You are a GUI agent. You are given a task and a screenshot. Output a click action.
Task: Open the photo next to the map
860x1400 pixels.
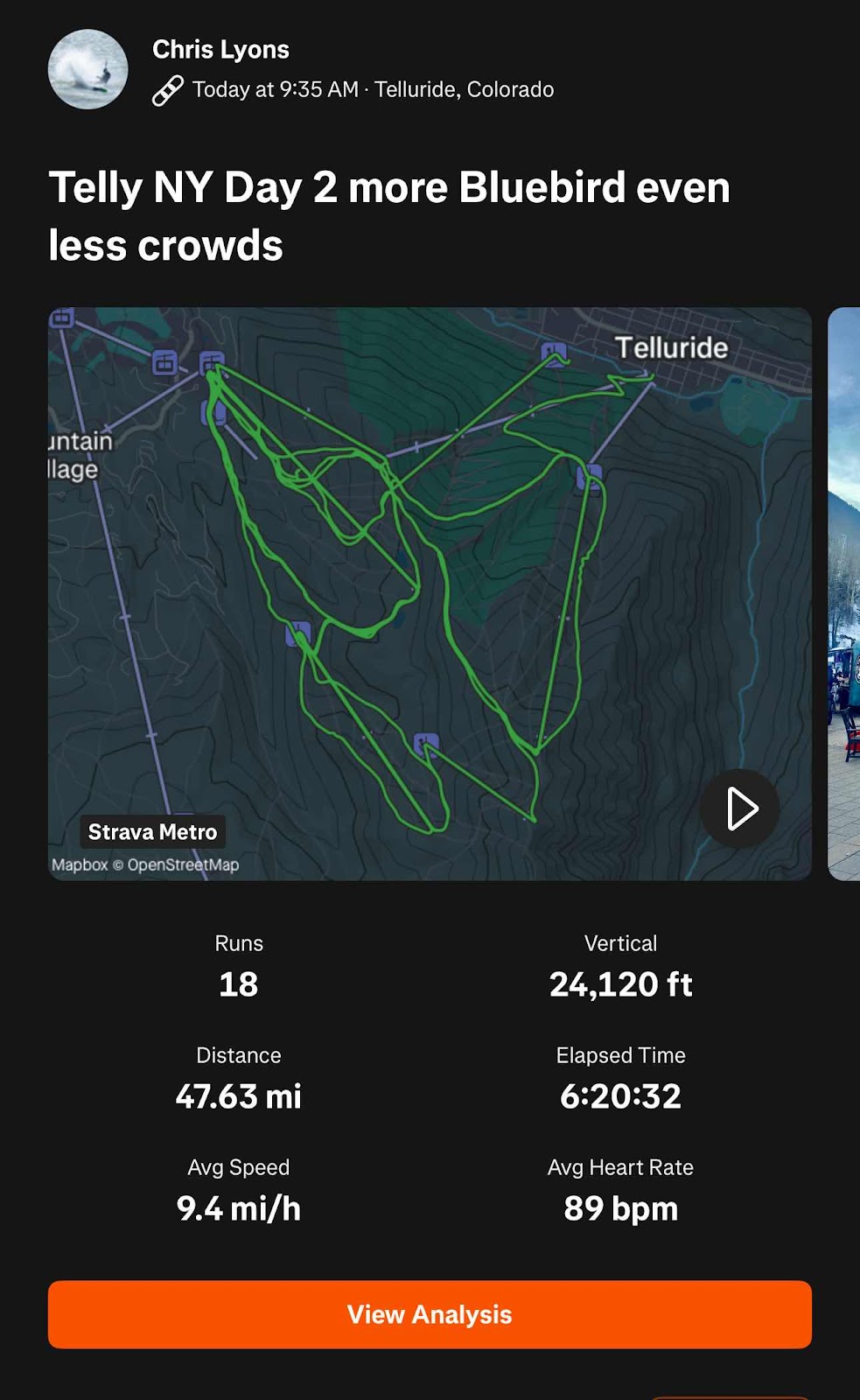844,593
